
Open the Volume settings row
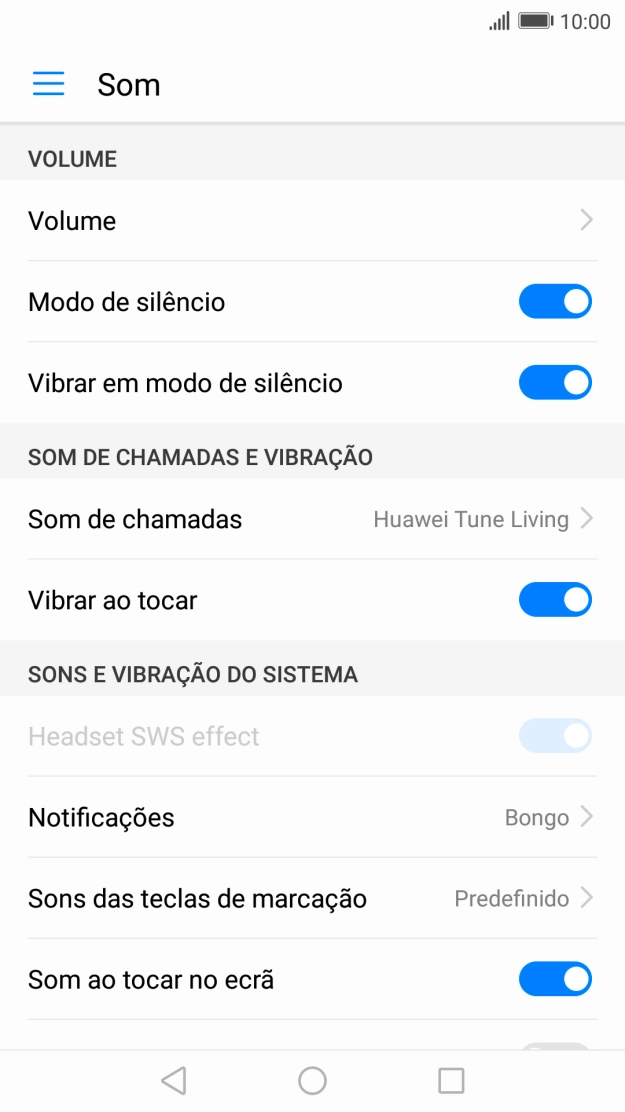[312, 221]
